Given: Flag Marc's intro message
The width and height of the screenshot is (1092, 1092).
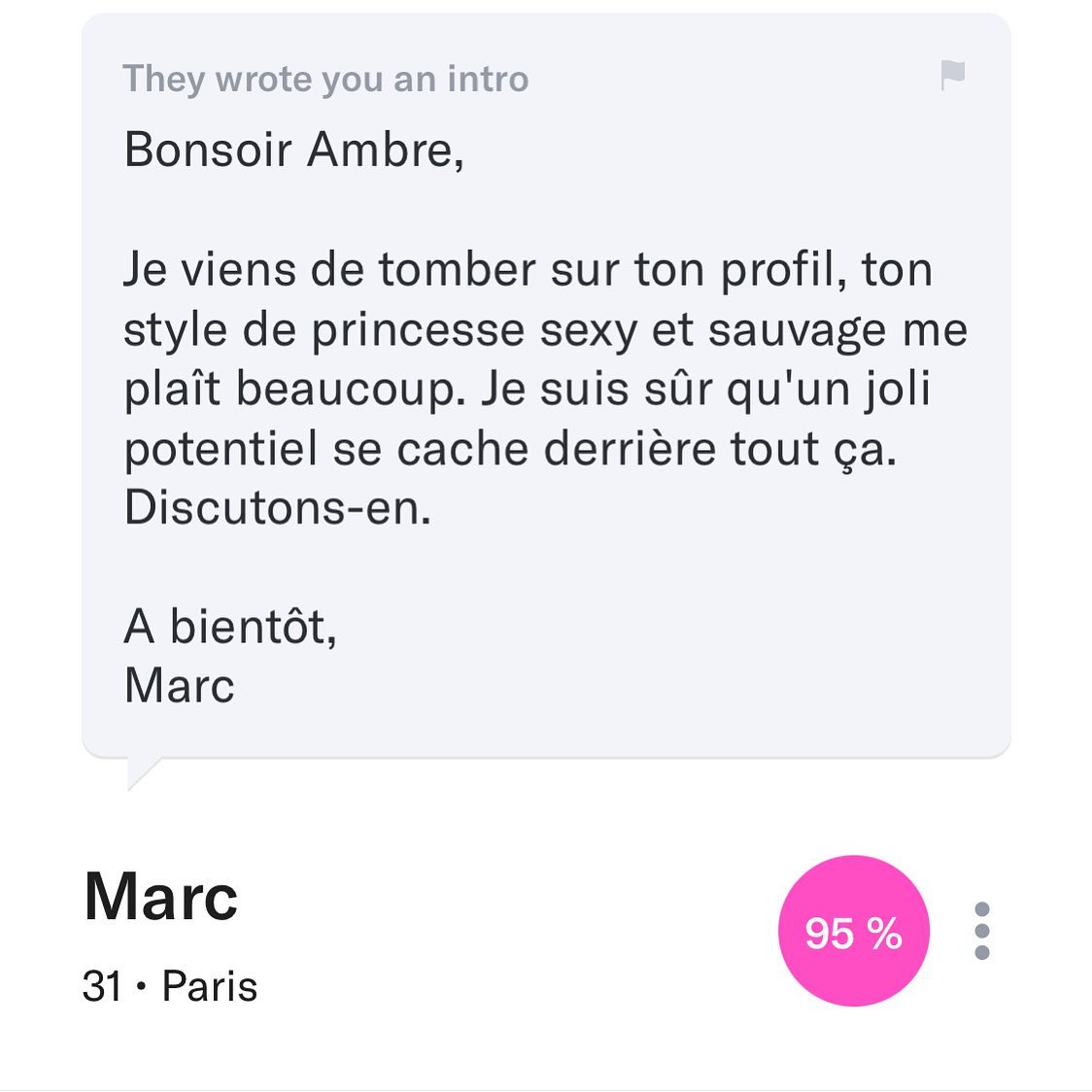Looking at the screenshot, I should [x=953, y=76].
